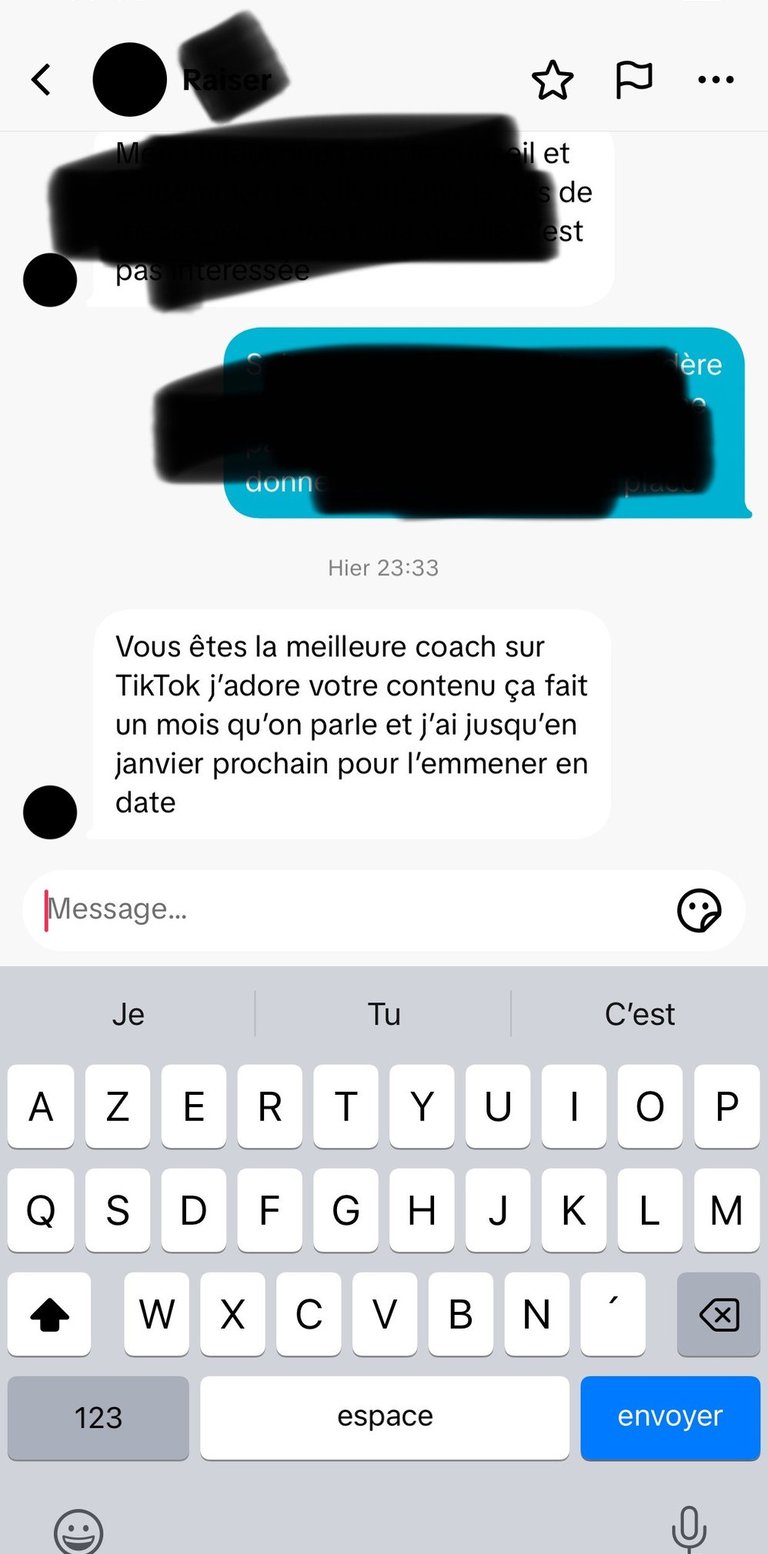Start voice dictation with the microphone
The height and width of the screenshot is (1554, 768).
[x=687, y=1527]
